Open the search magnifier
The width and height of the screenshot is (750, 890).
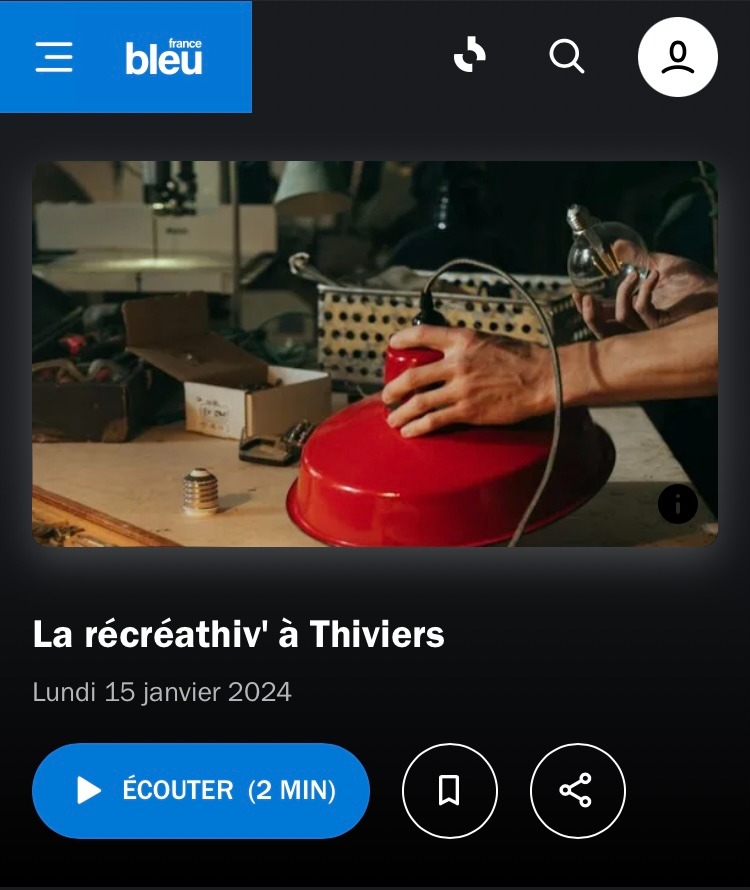(x=567, y=56)
